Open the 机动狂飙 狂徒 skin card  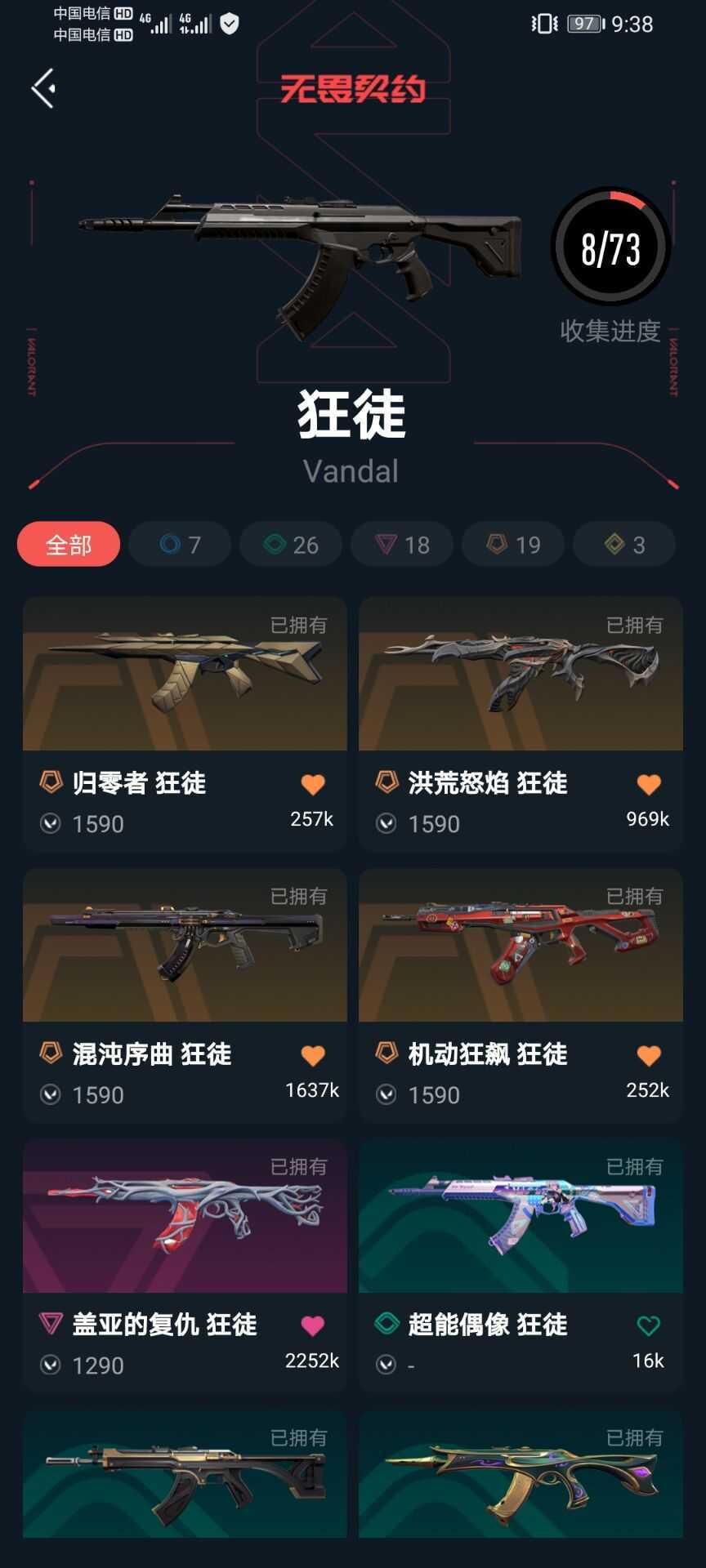click(x=521, y=996)
